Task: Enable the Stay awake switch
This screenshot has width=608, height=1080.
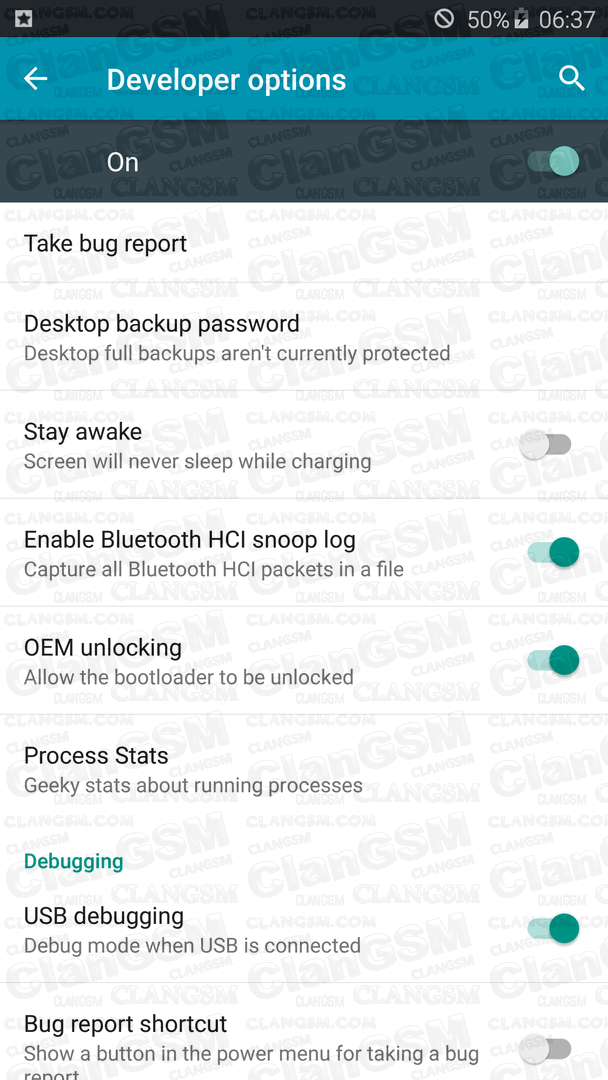Action: click(x=546, y=445)
